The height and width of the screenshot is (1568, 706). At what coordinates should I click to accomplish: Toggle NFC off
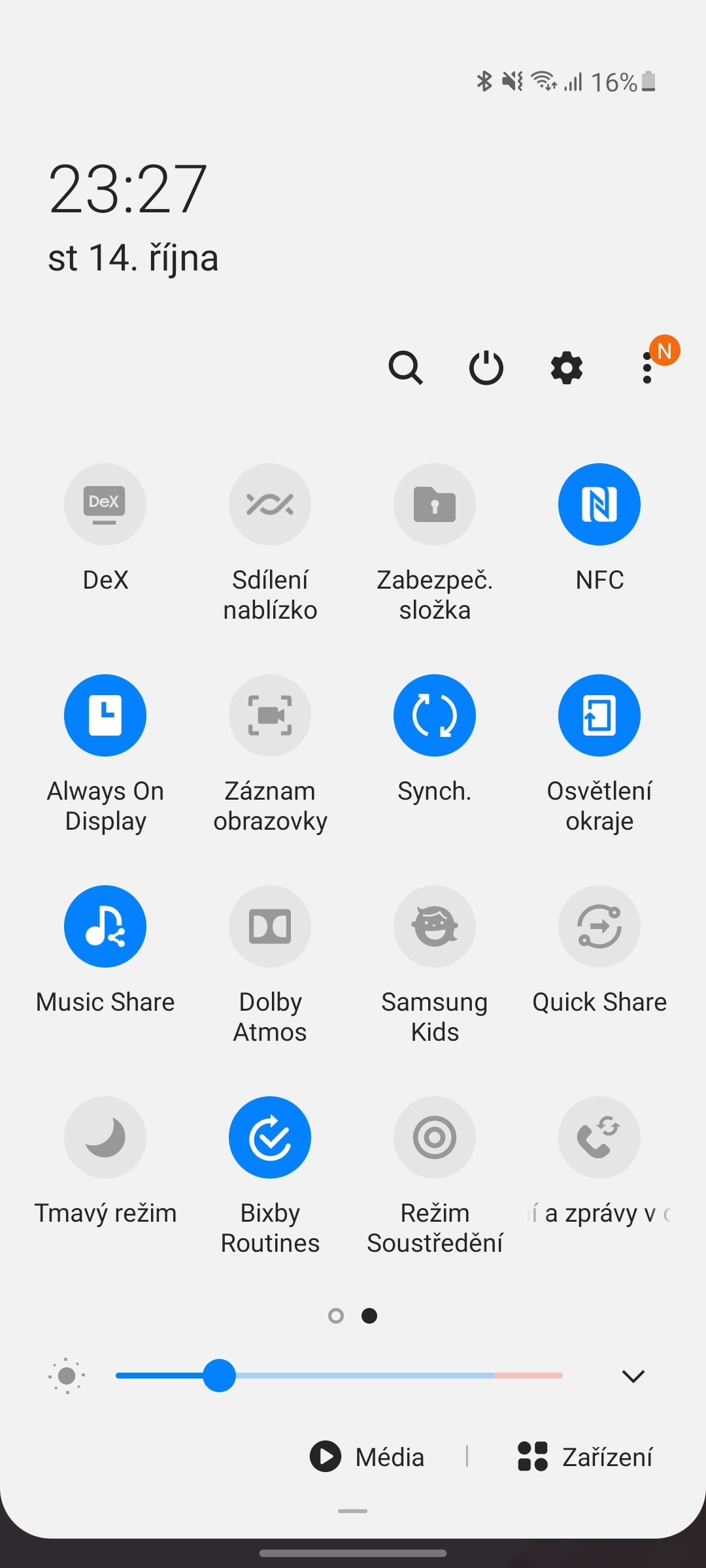click(x=599, y=504)
